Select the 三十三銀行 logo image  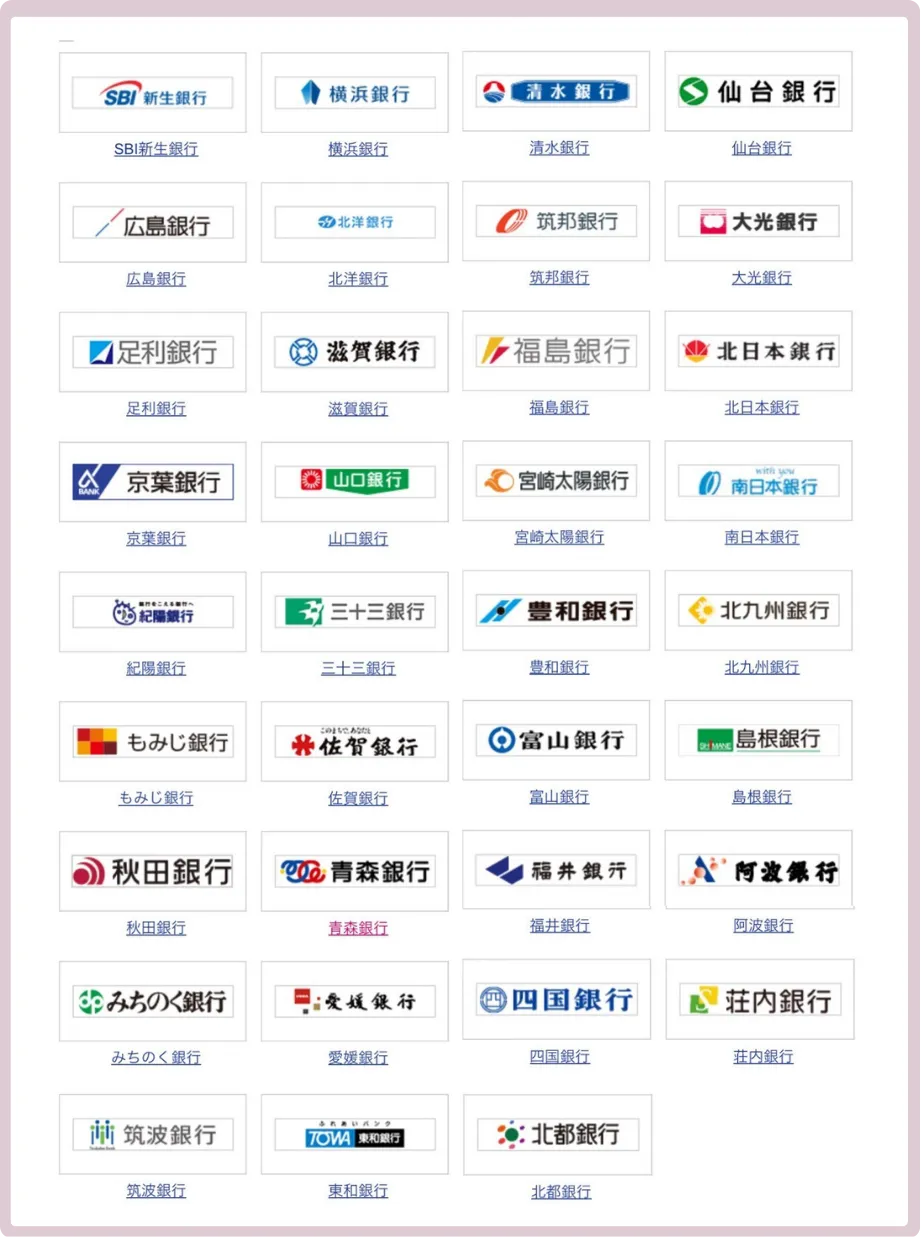click(354, 611)
